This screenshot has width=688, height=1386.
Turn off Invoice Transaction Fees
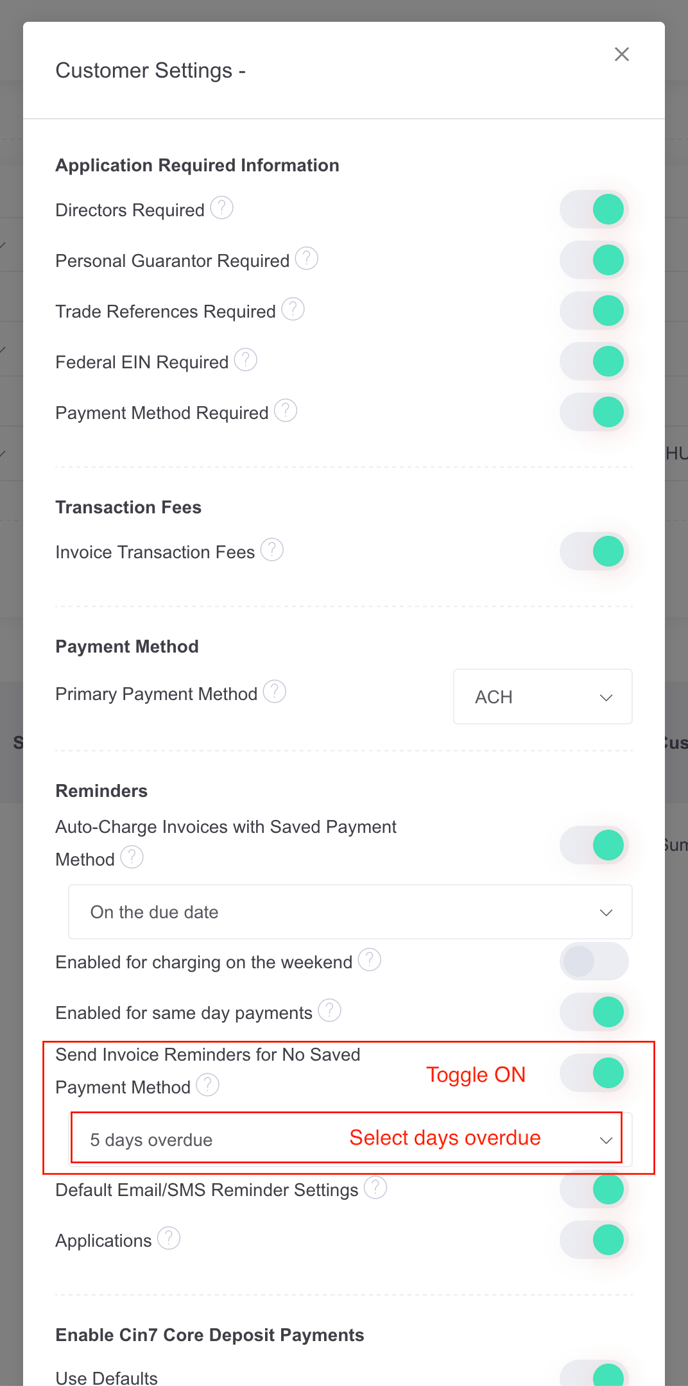tap(594, 551)
